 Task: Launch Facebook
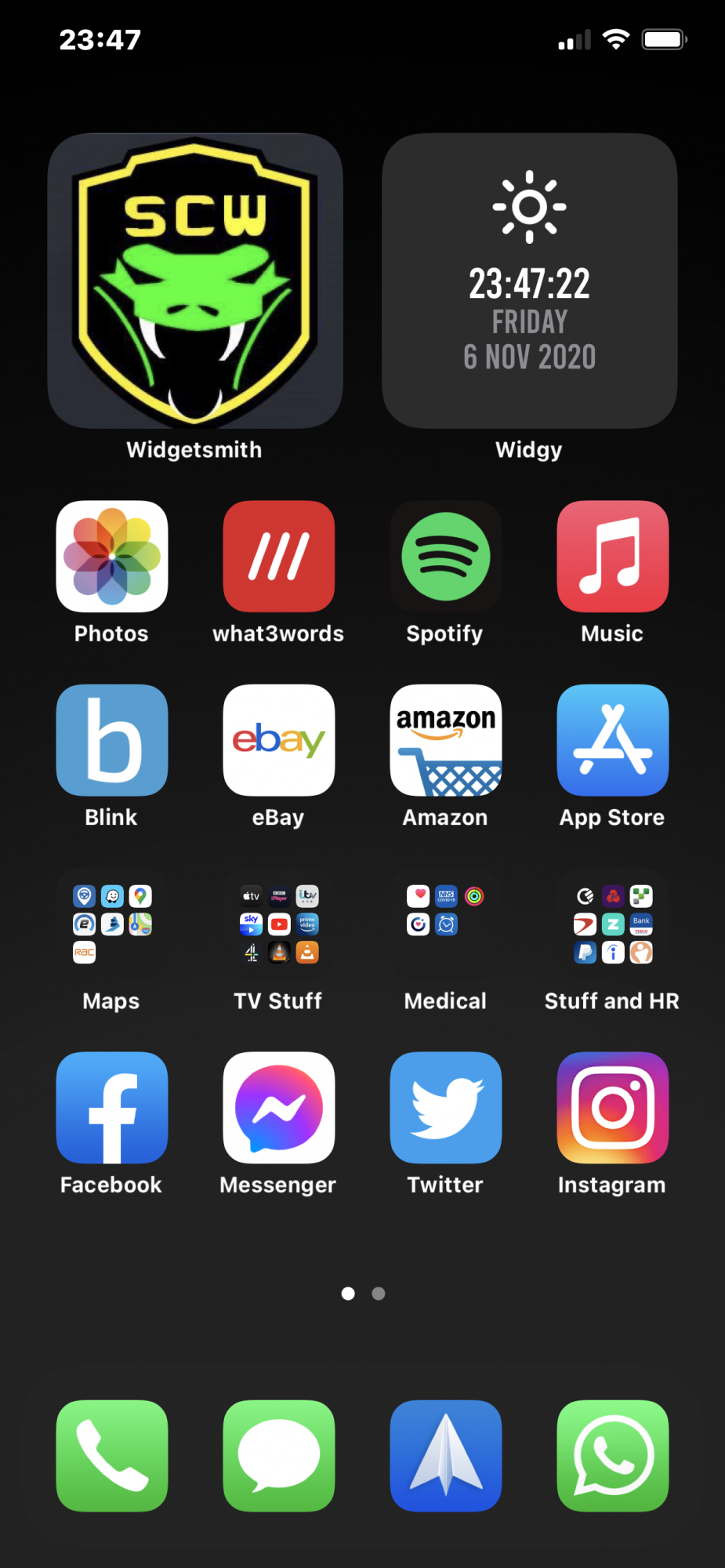112,1108
